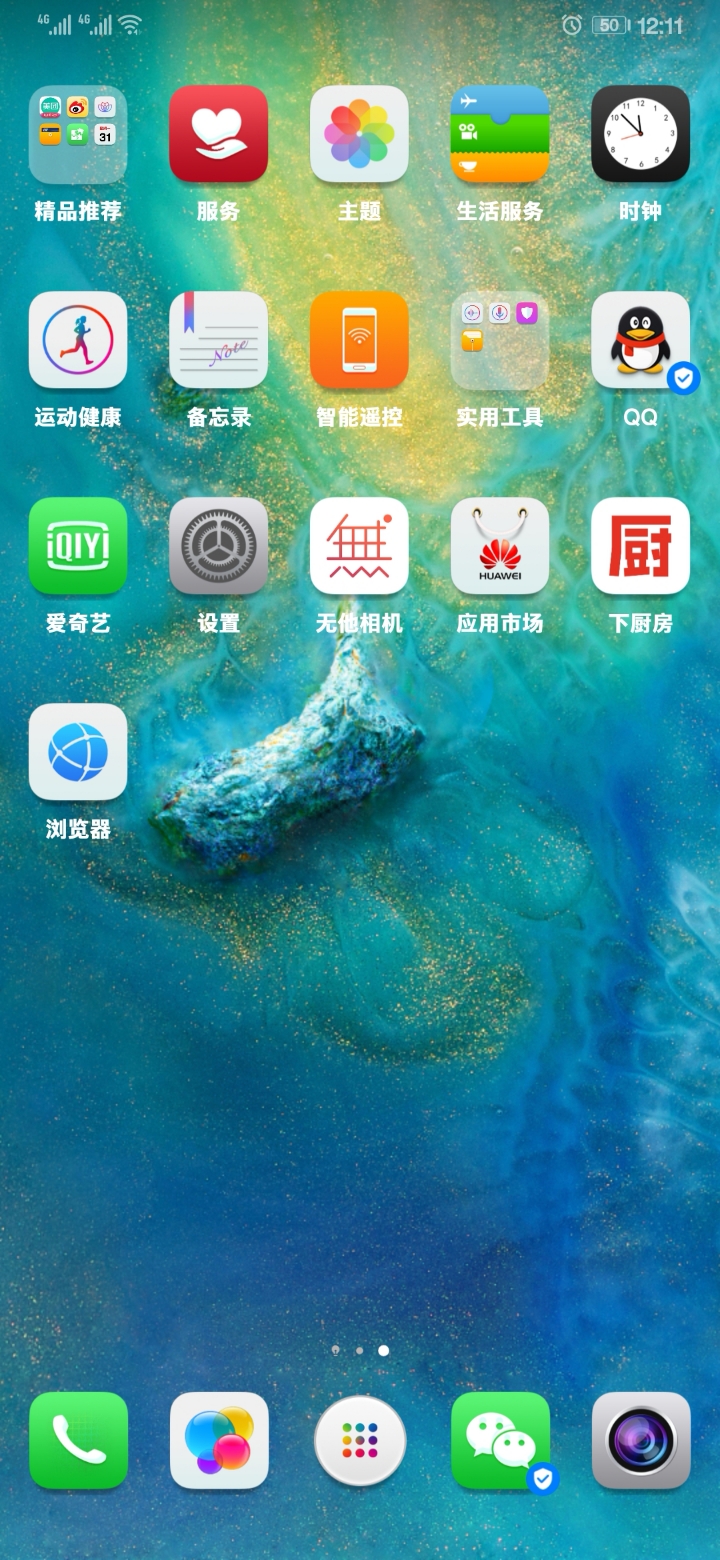Open the 服务 services app
The height and width of the screenshot is (1560, 720).
tap(219, 133)
